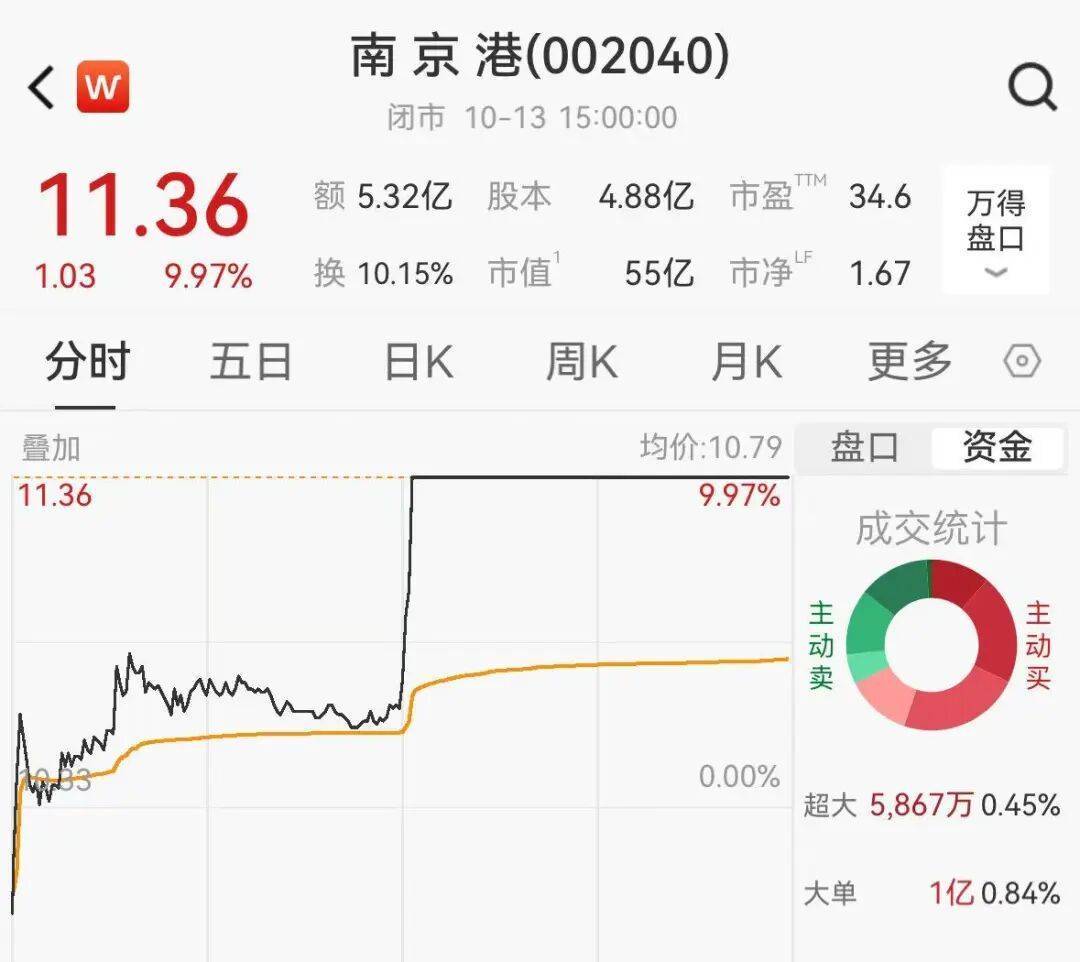Switch to the 五日 chart tab
Screen dimensions: 1080x962
(250, 361)
